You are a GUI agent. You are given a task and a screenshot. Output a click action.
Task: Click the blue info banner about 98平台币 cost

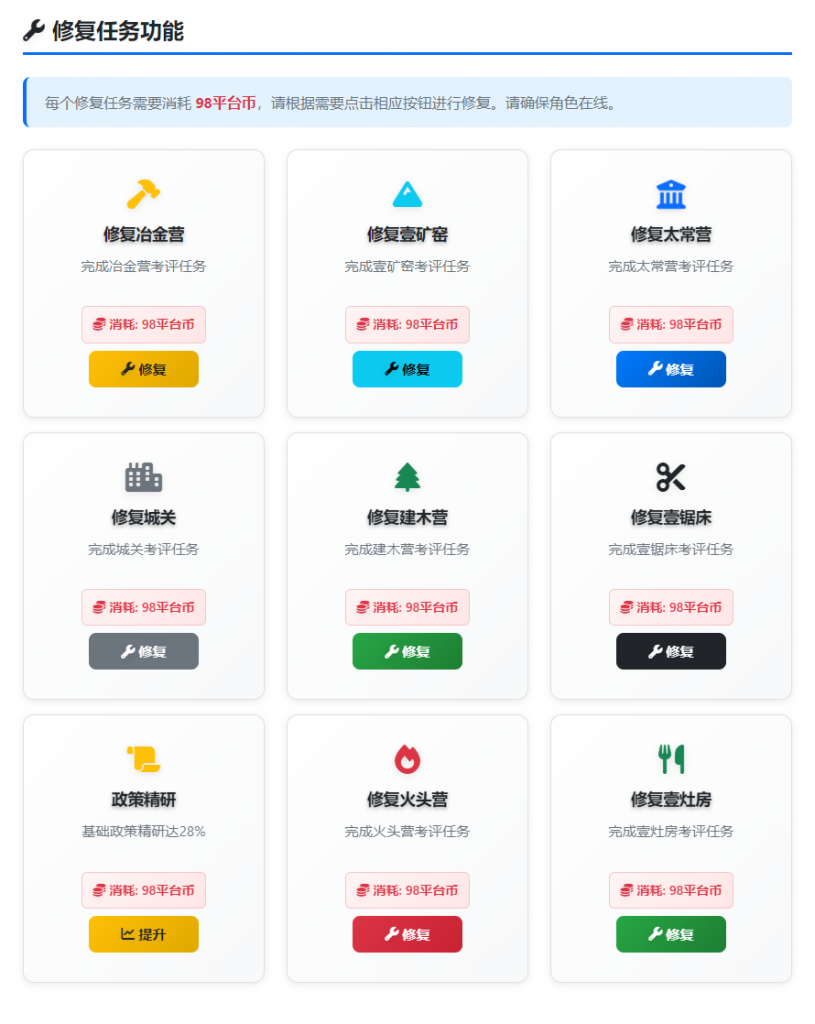coord(407,102)
